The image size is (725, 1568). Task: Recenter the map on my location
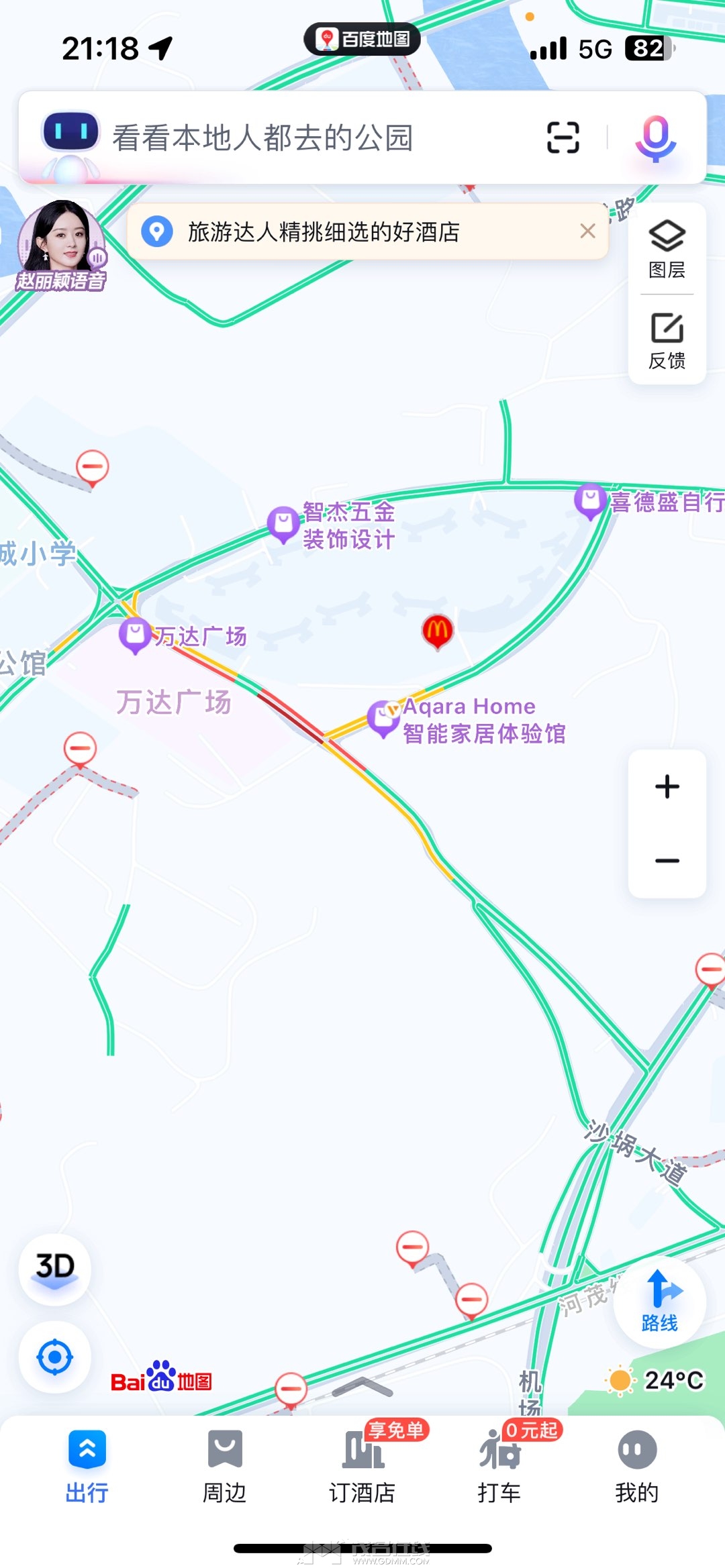coord(54,1357)
